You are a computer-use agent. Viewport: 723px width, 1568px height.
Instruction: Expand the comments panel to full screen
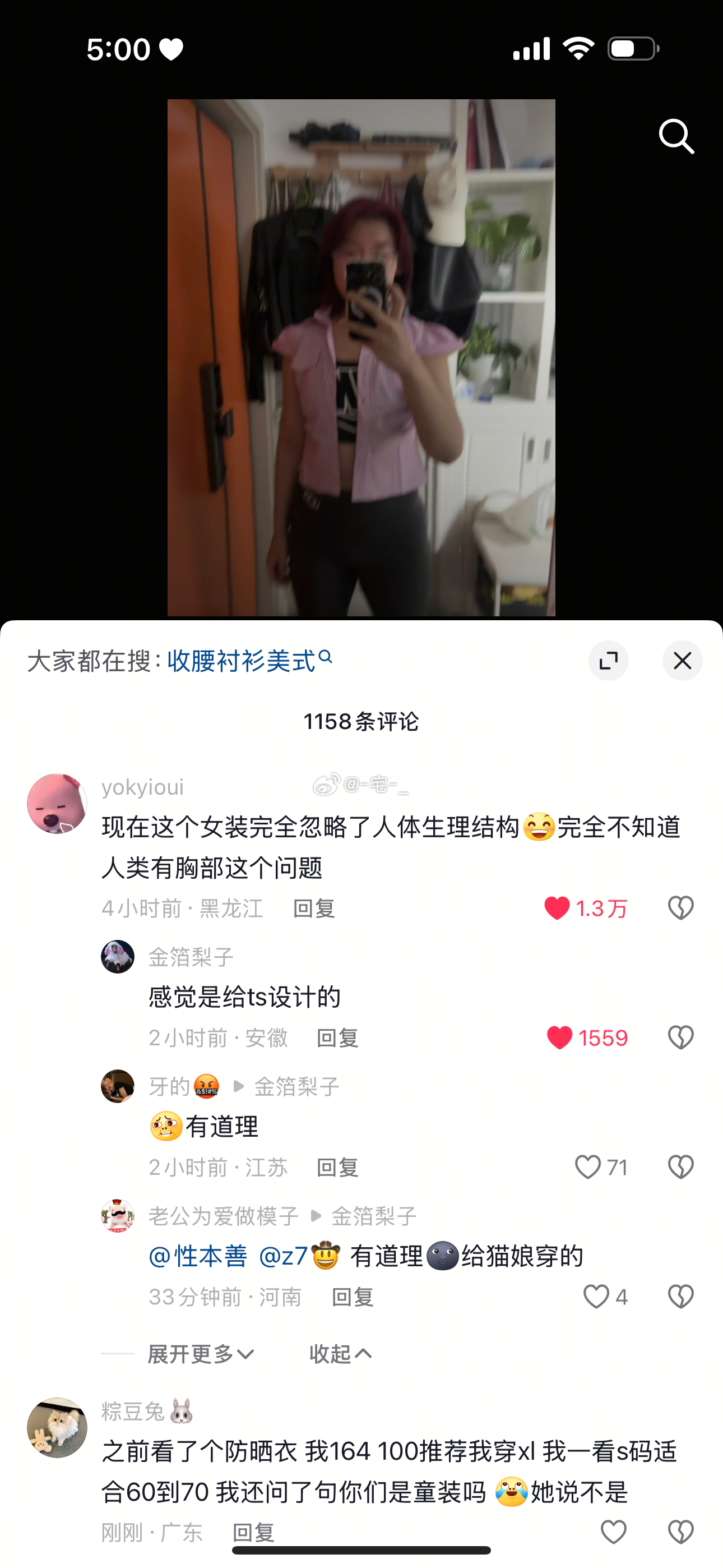click(608, 661)
